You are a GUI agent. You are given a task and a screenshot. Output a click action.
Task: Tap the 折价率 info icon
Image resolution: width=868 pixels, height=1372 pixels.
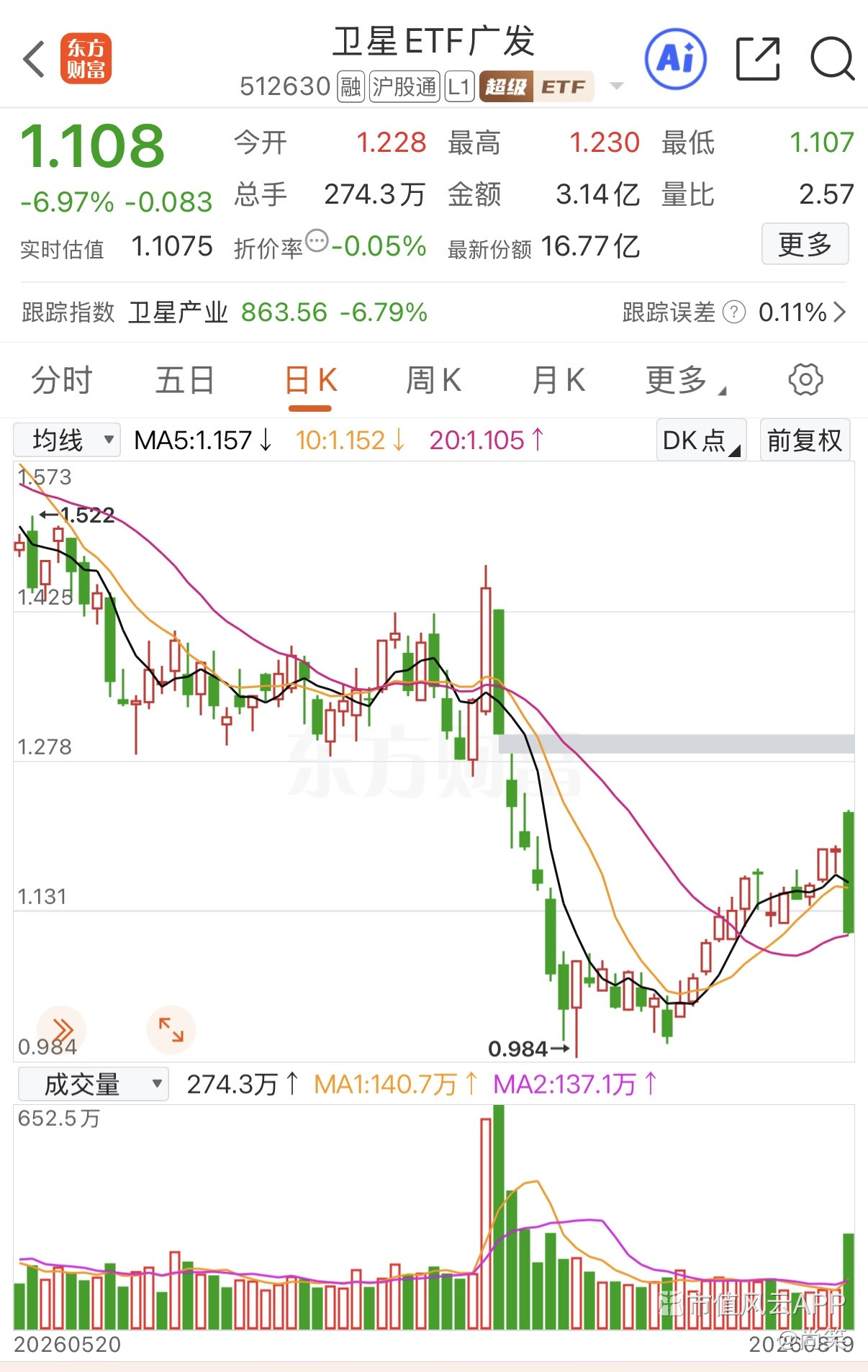point(317,240)
